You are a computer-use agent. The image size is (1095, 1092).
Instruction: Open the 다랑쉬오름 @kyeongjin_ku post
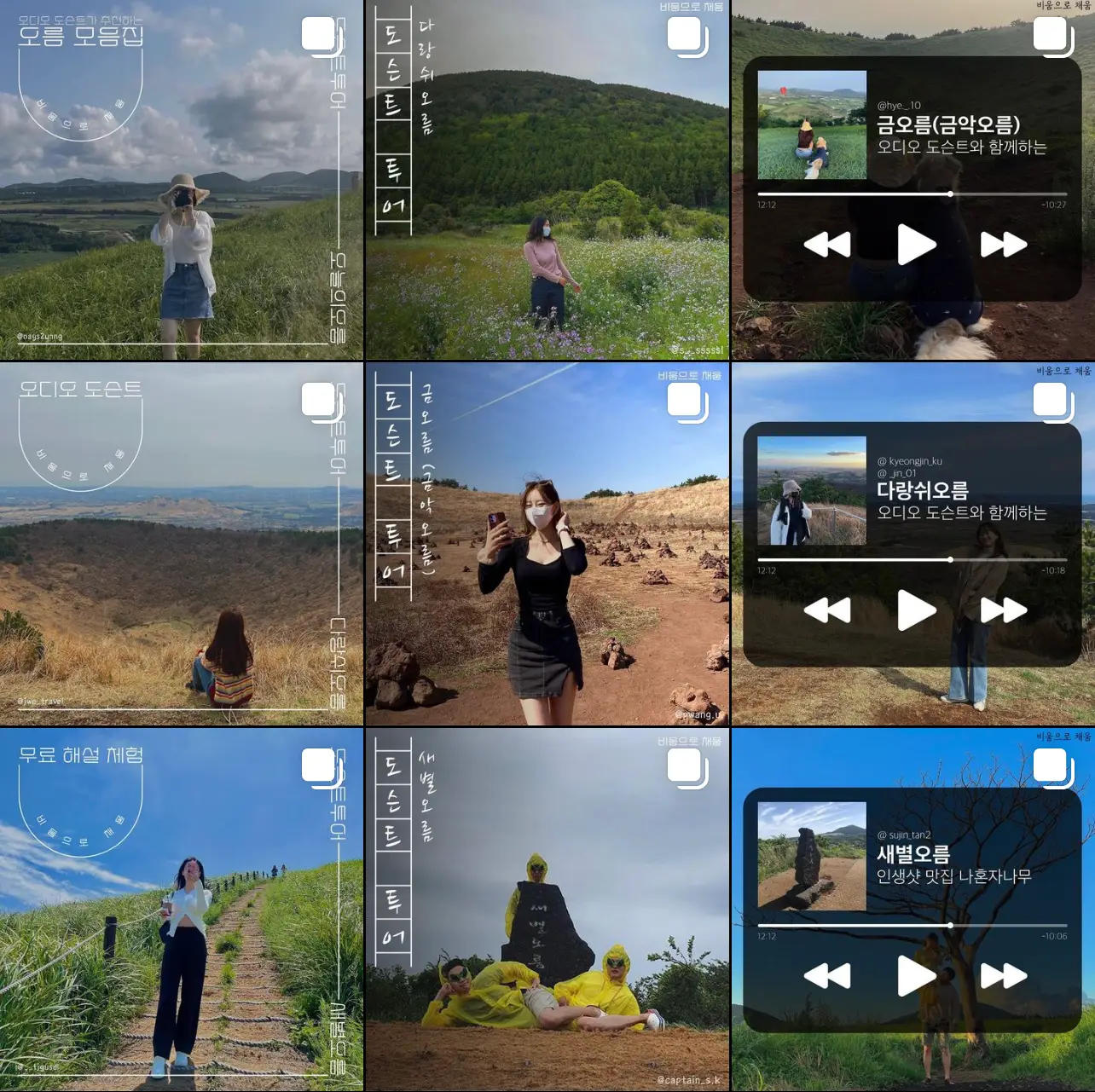pyautogui.click(x=912, y=546)
